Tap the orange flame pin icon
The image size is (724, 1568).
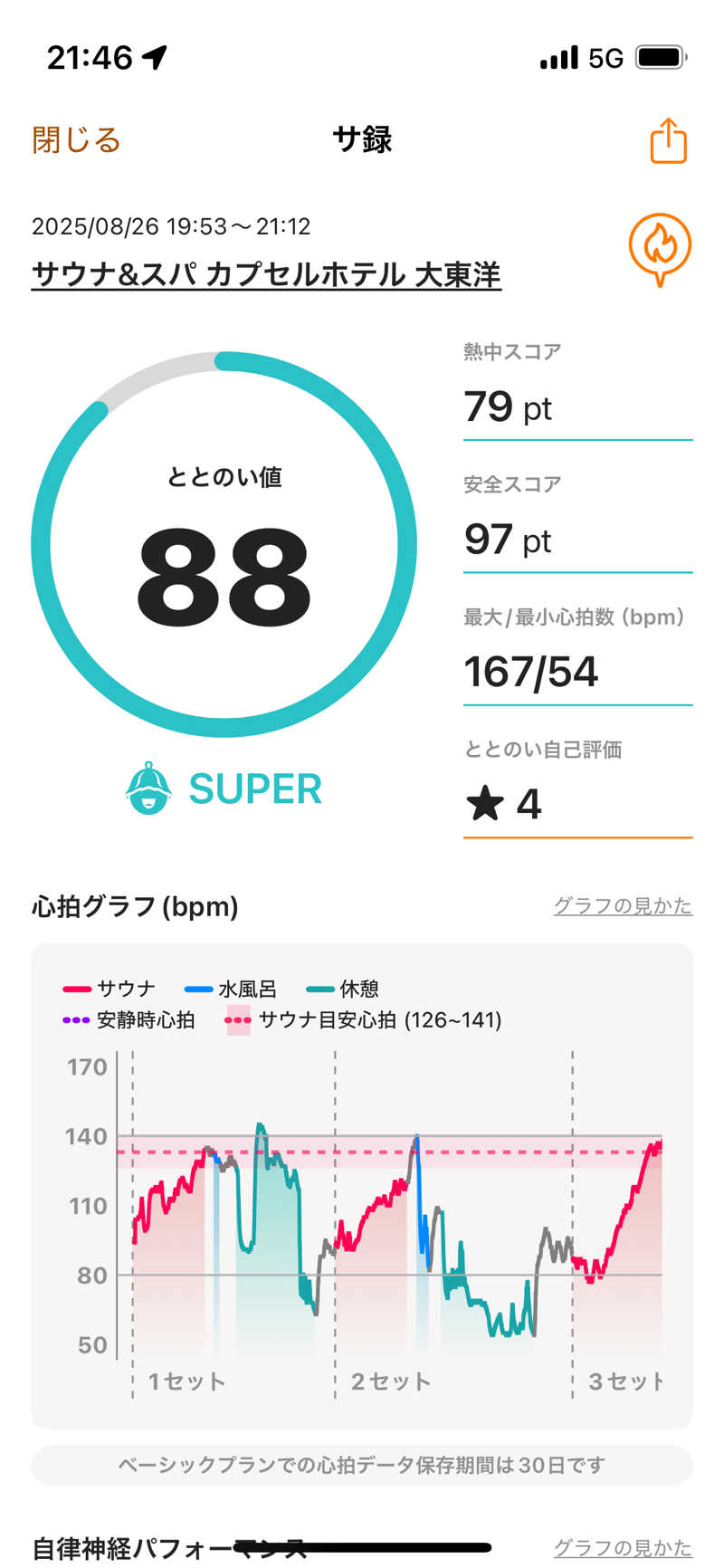660,248
